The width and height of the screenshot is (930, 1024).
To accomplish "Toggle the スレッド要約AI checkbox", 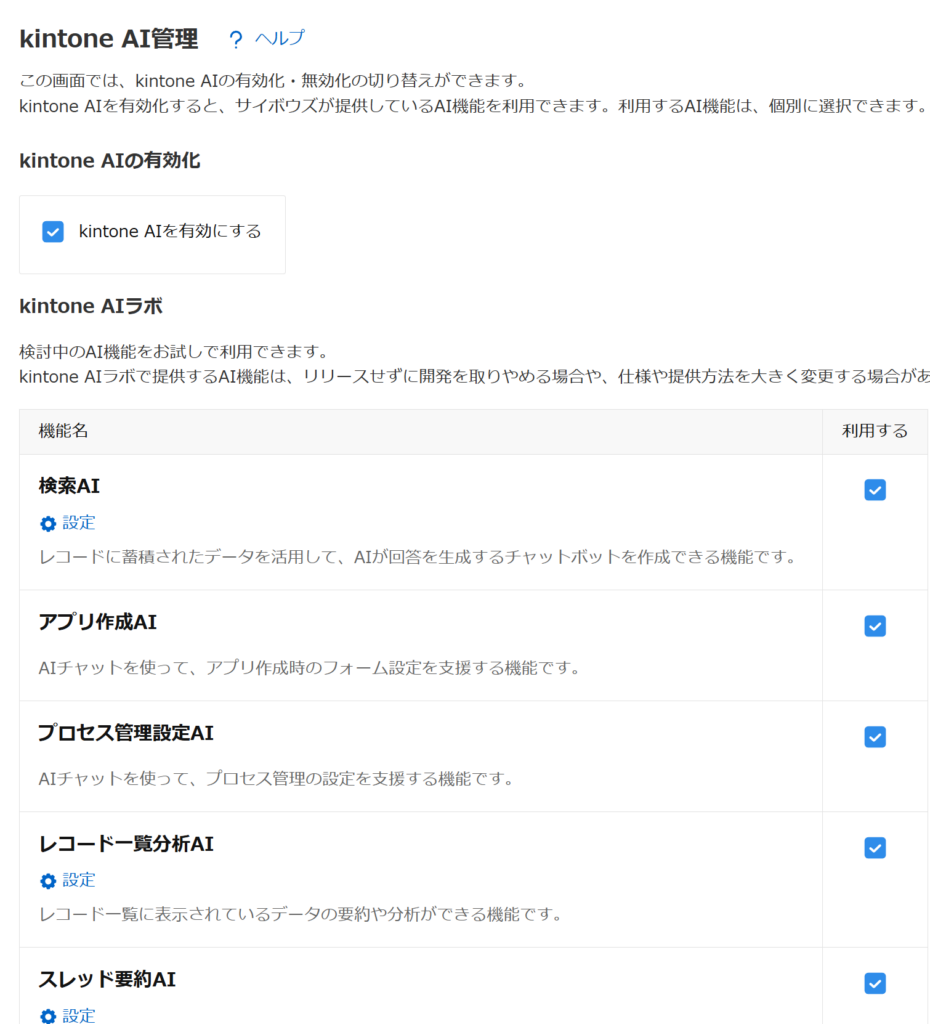I will [x=875, y=984].
